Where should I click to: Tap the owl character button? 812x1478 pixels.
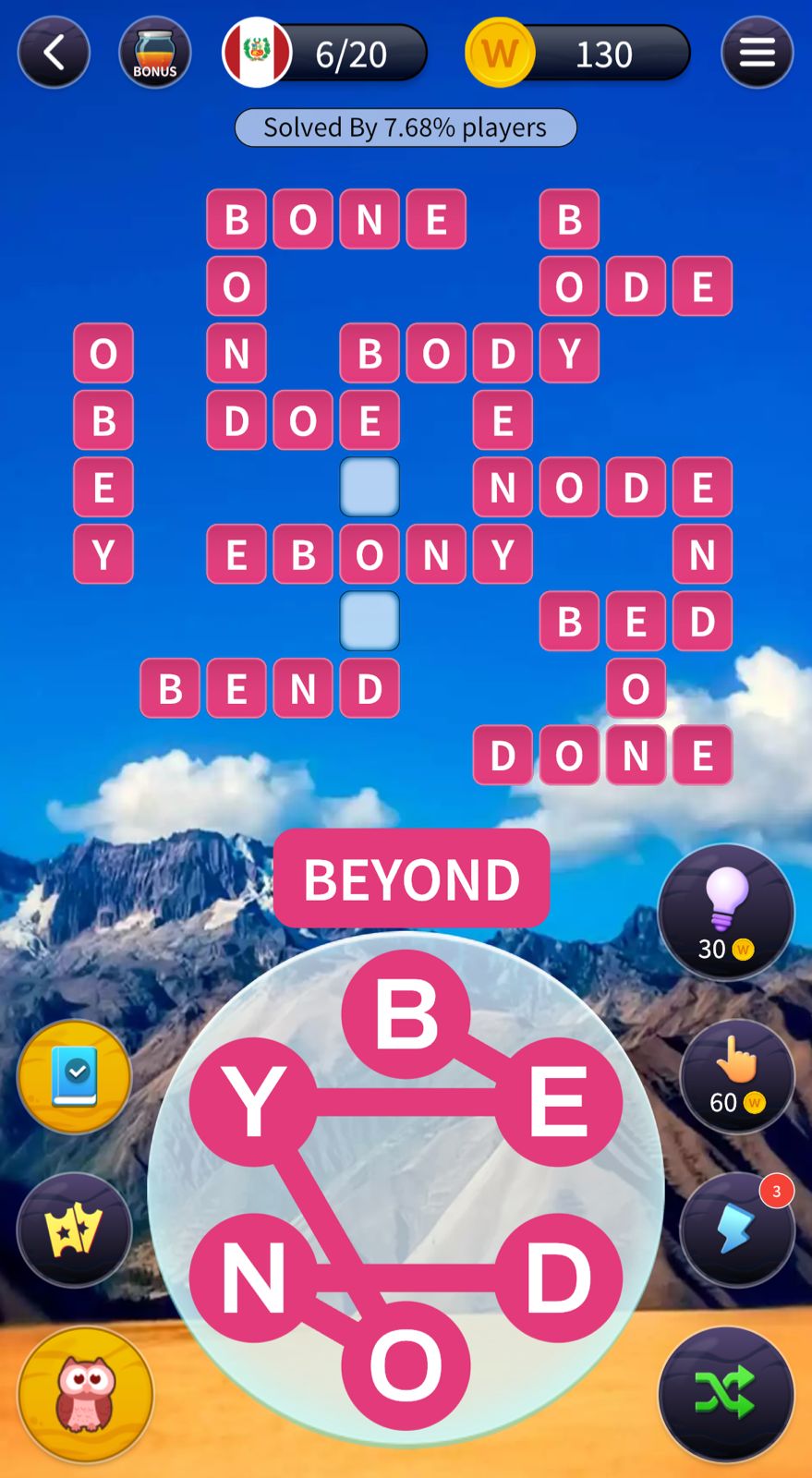click(85, 1394)
